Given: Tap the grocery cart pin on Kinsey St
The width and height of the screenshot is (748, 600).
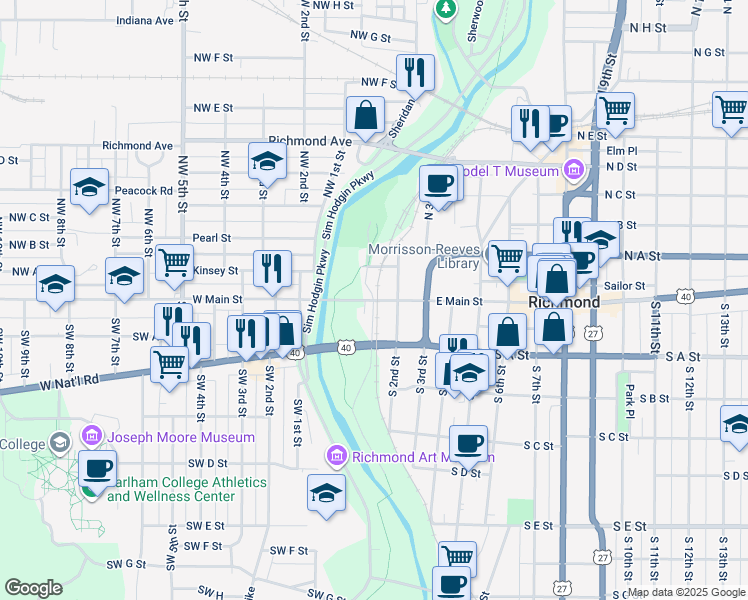Looking at the screenshot, I should [x=174, y=264].
